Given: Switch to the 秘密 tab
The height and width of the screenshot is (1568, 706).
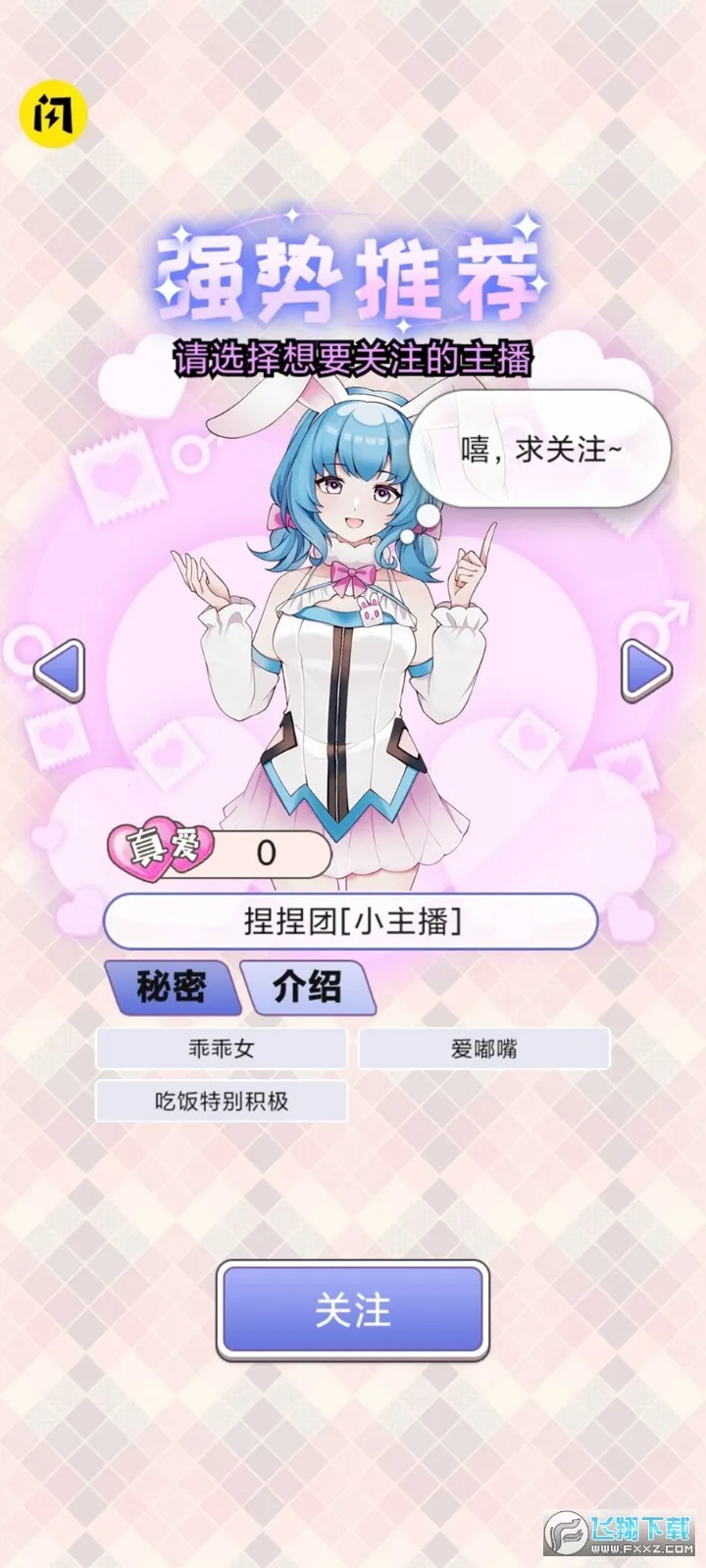Looking at the screenshot, I should (172, 987).
